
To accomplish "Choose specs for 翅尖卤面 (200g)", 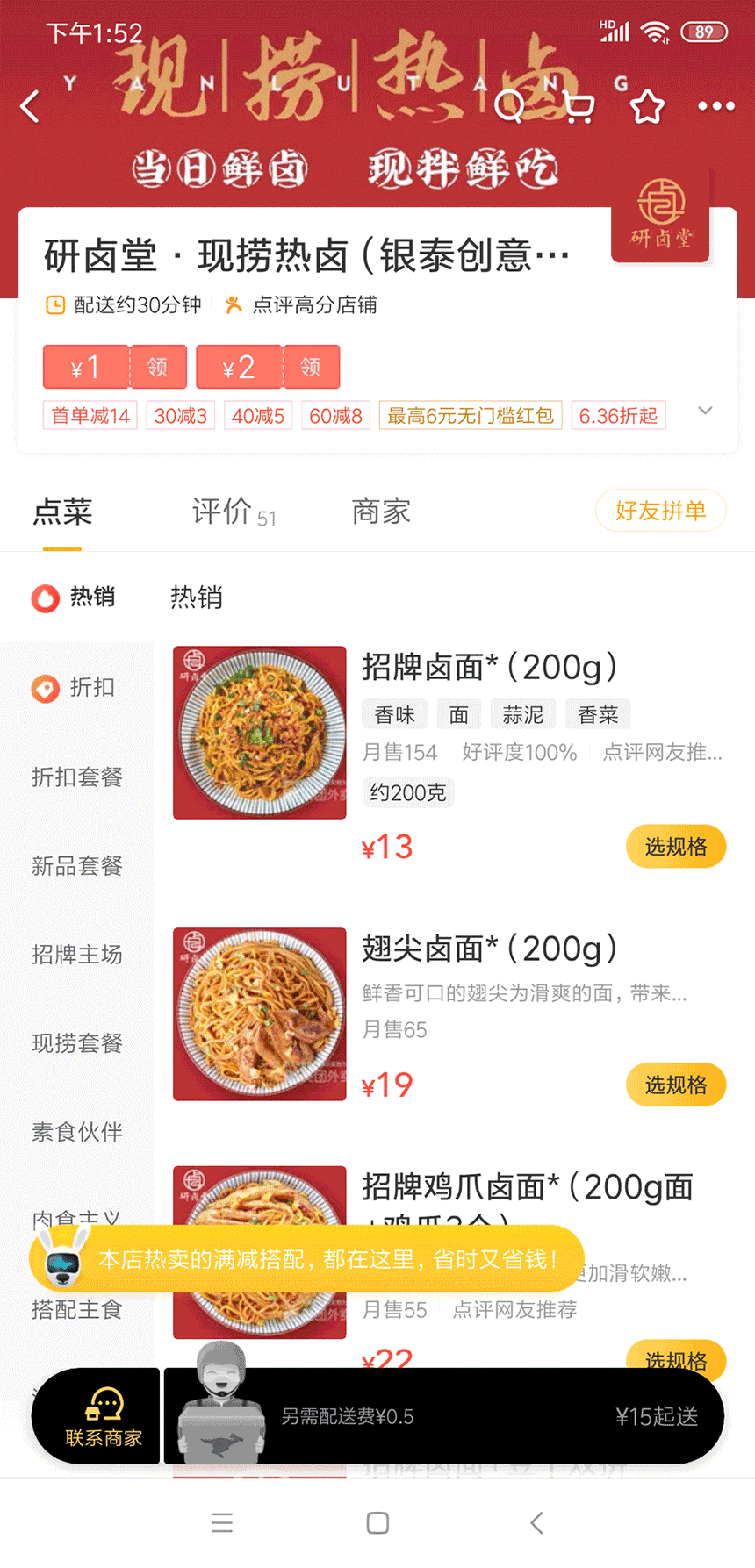I will pos(675,1085).
